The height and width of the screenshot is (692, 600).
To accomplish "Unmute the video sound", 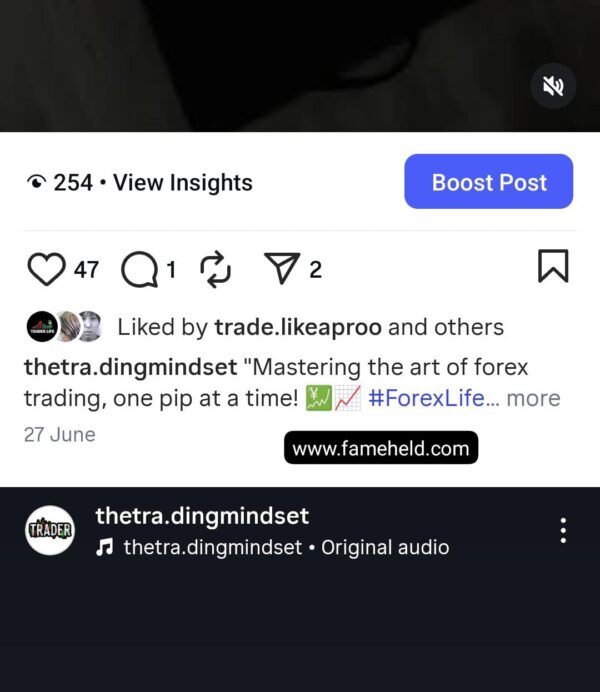I will pyautogui.click(x=552, y=86).
